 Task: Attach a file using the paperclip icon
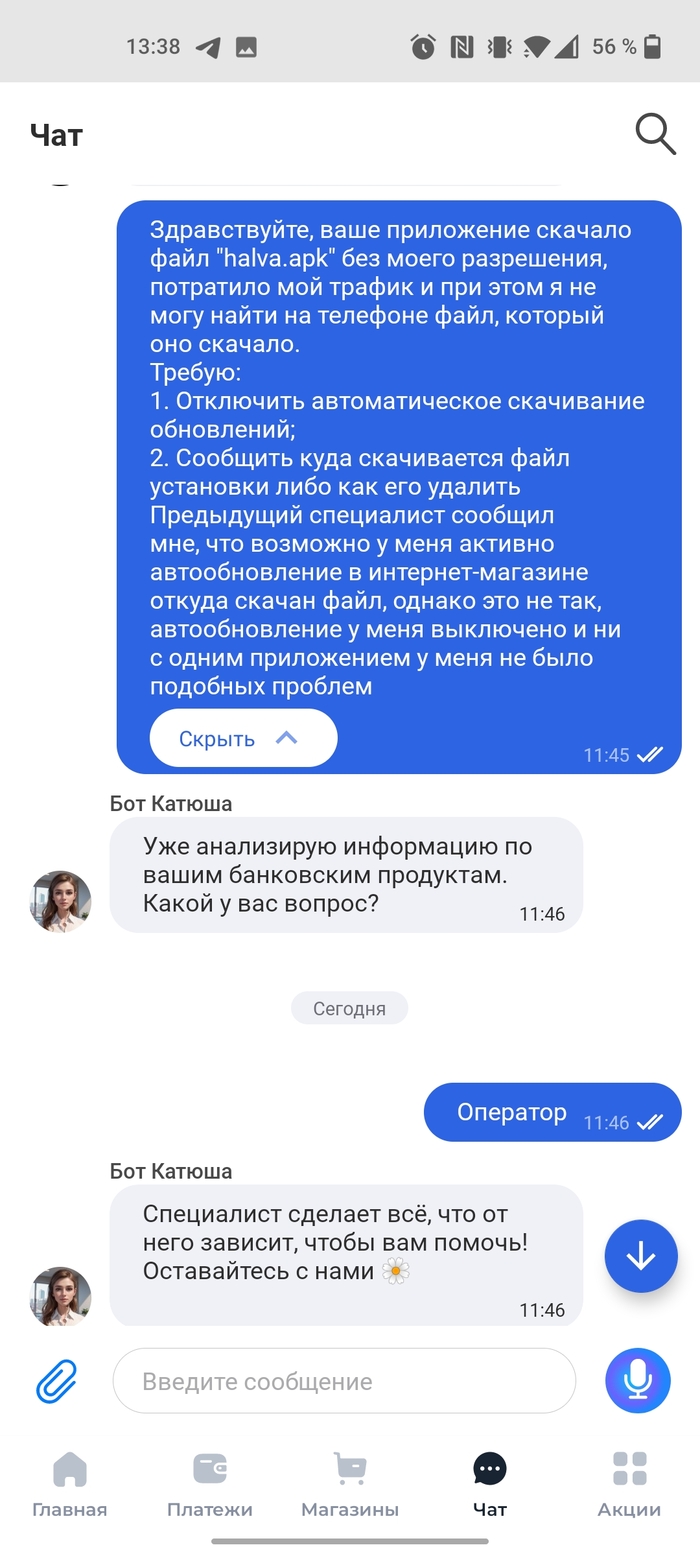tap(57, 1381)
